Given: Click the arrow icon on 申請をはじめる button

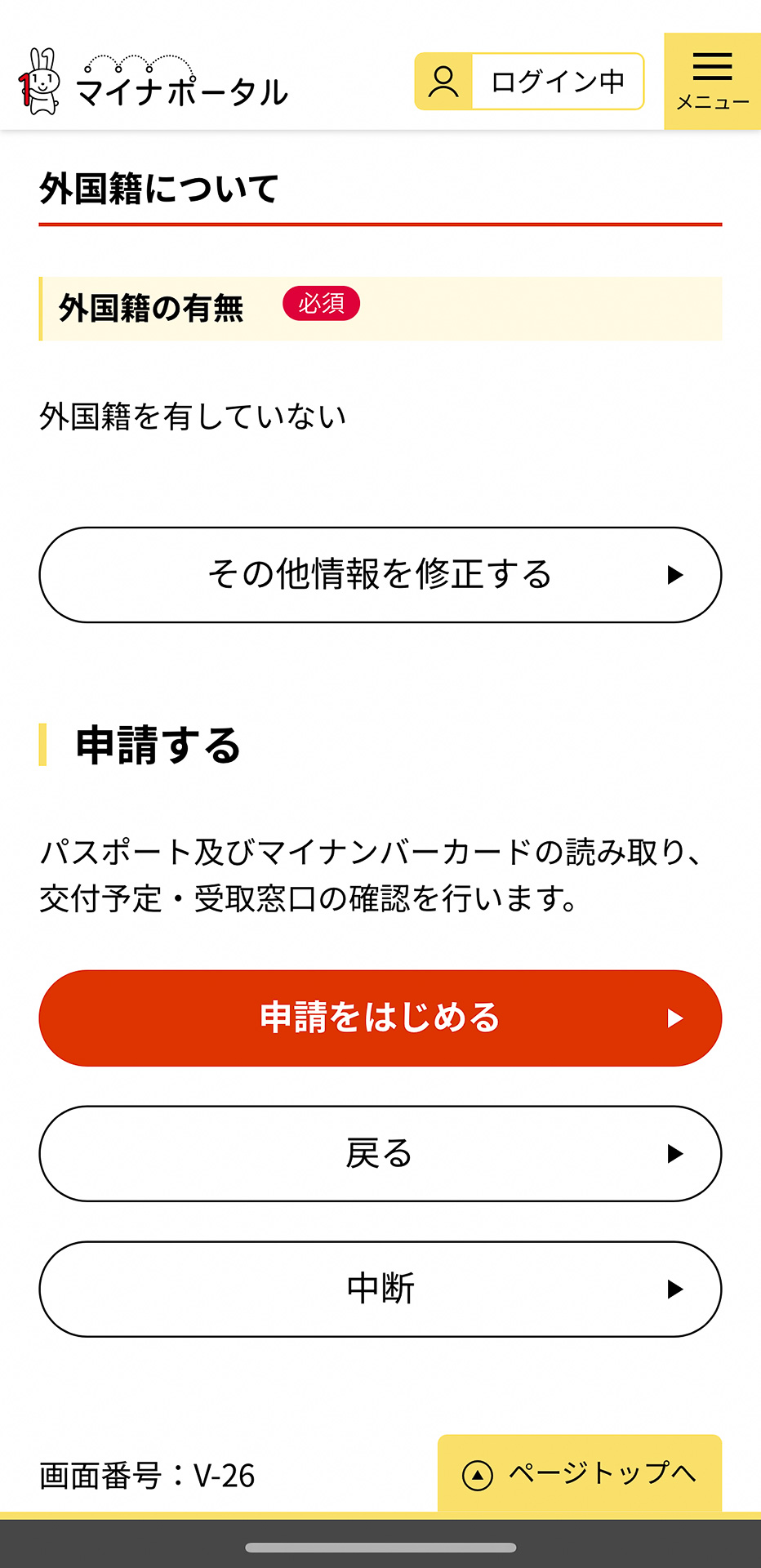Looking at the screenshot, I should [675, 1018].
